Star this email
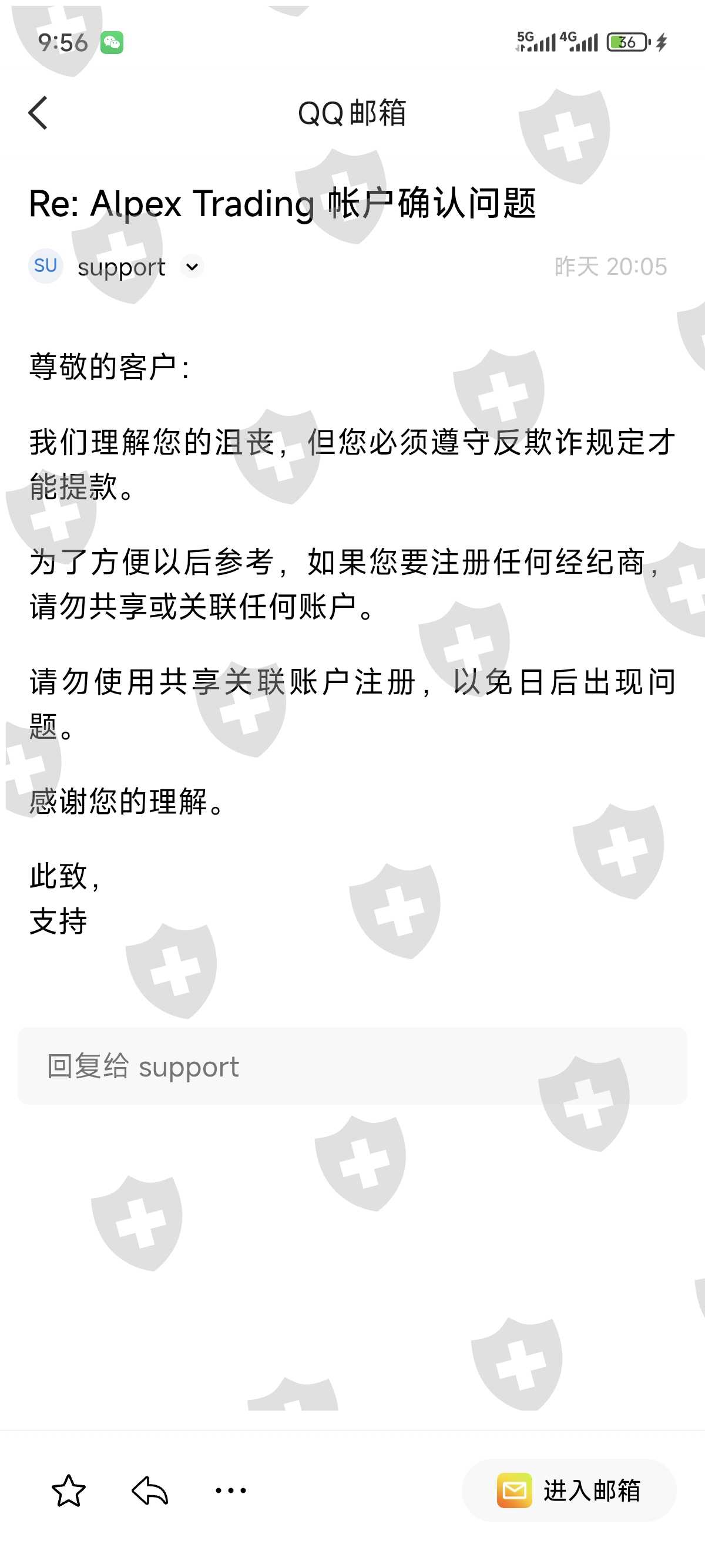Image resolution: width=705 pixels, height=1568 pixels. (x=68, y=1490)
